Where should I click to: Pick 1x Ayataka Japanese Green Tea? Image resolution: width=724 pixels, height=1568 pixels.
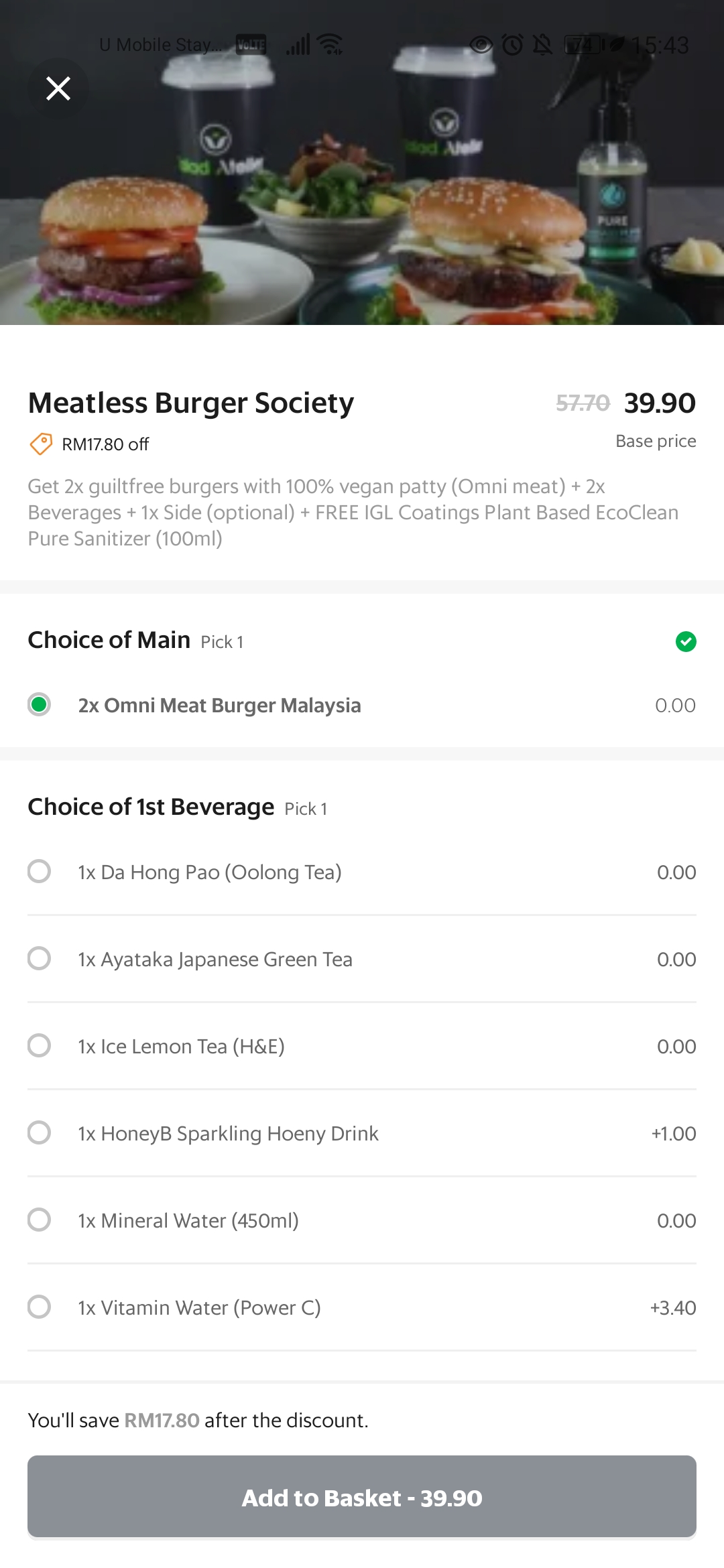click(x=362, y=959)
